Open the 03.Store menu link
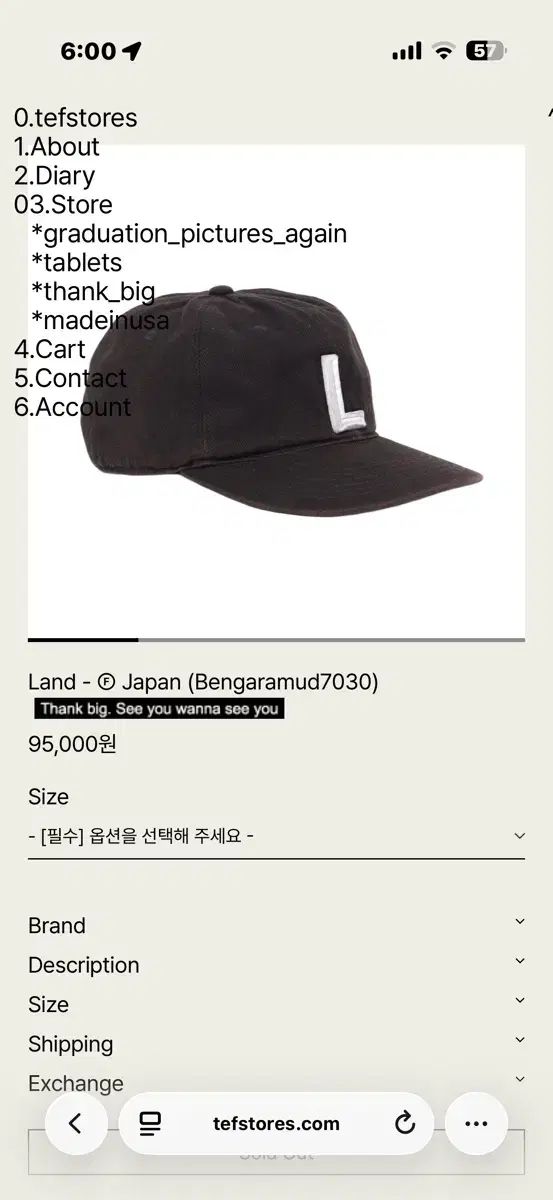Image resolution: width=553 pixels, height=1200 pixels. point(63,205)
